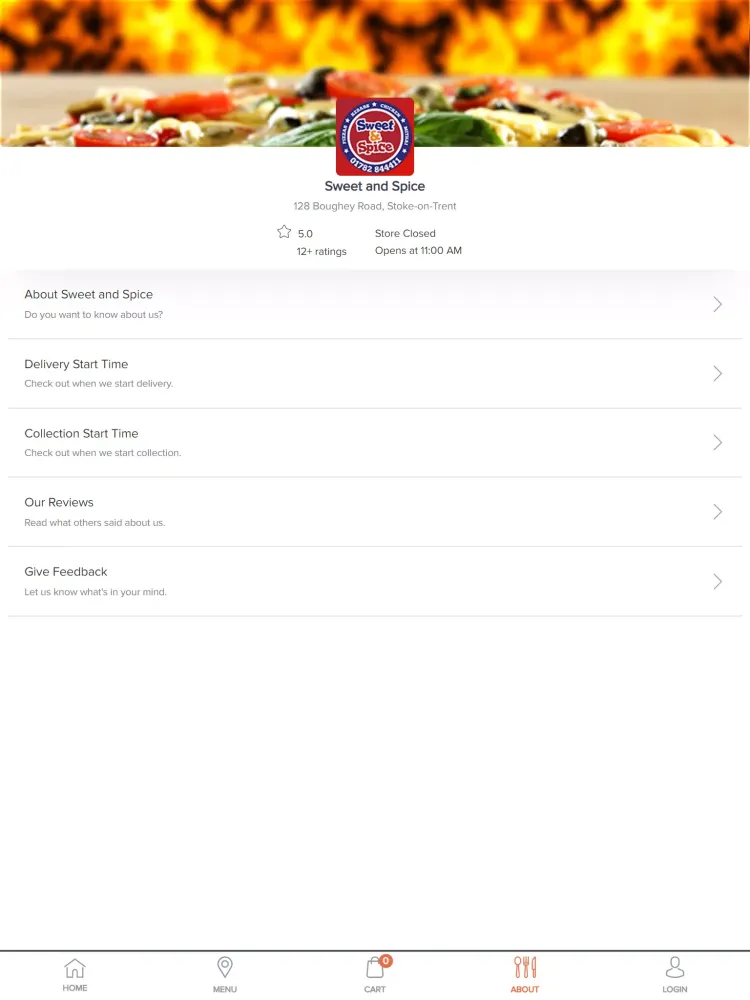Open the Cart tab
Screen dimensions: 750x1000
[375, 974]
